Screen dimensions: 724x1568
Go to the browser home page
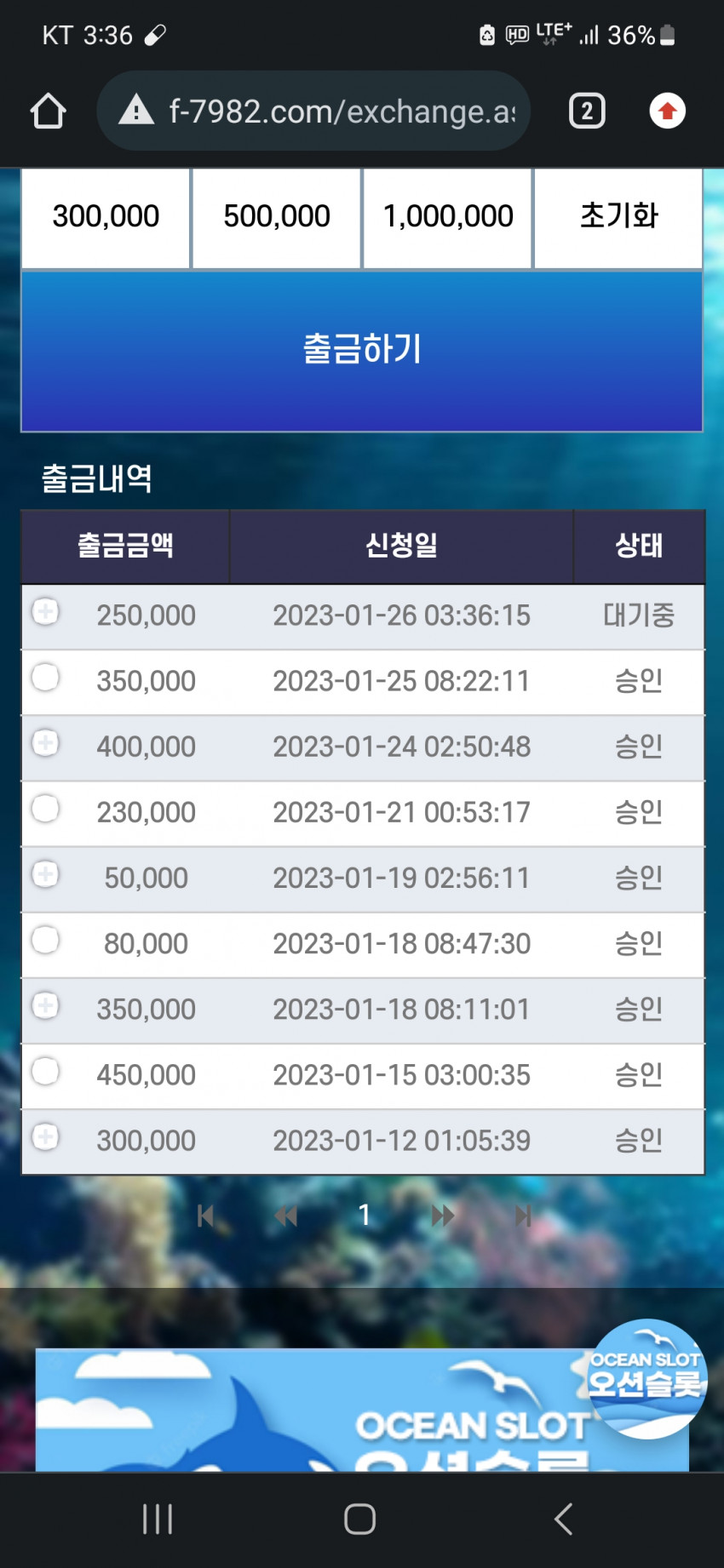pos(48,112)
